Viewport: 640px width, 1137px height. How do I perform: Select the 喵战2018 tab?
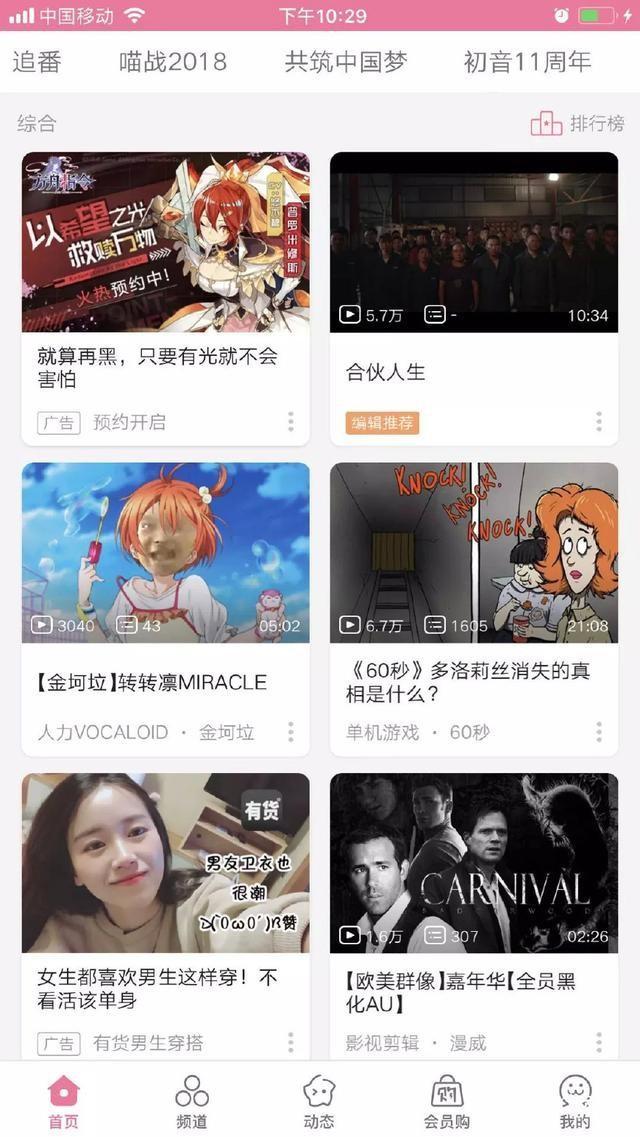pyautogui.click(x=172, y=62)
